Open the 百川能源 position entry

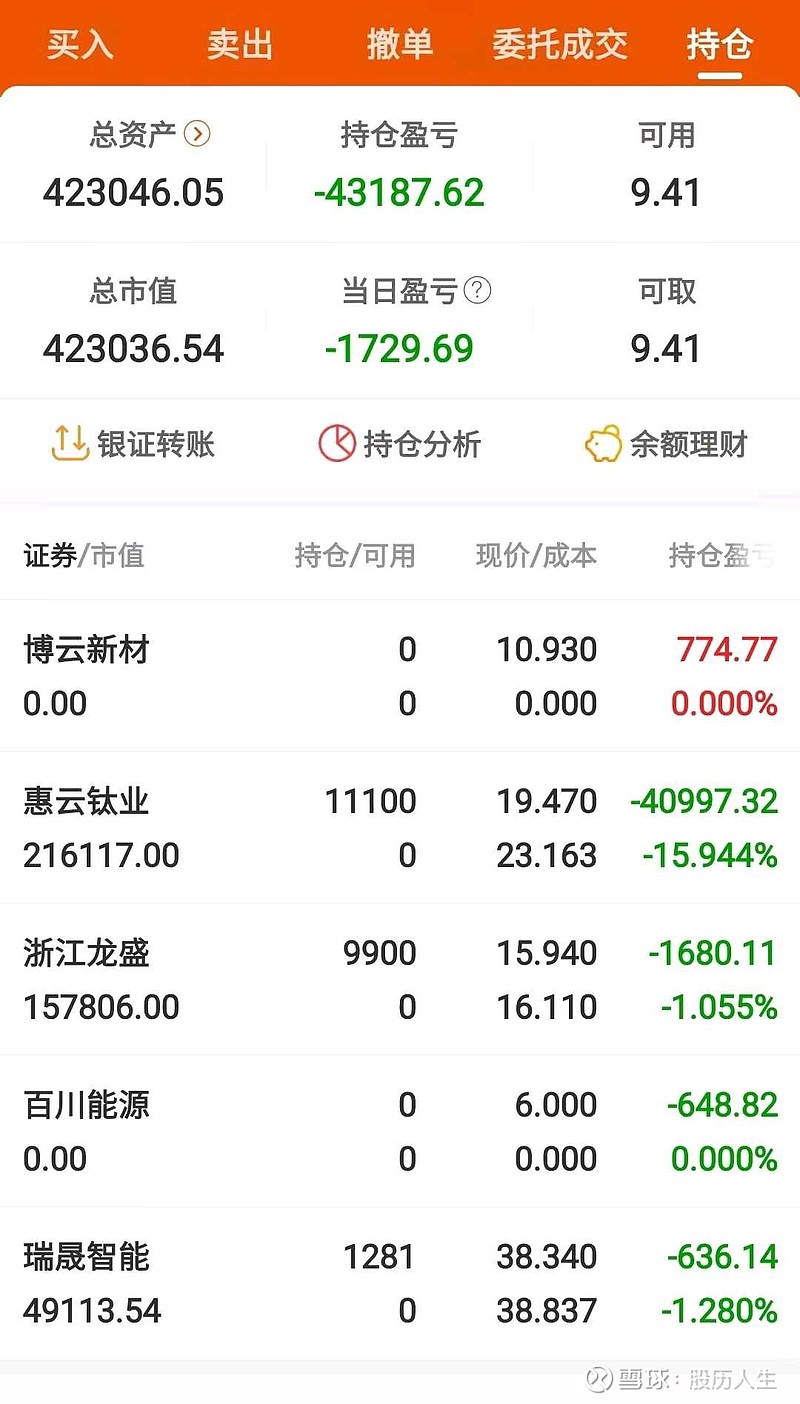(400, 1131)
